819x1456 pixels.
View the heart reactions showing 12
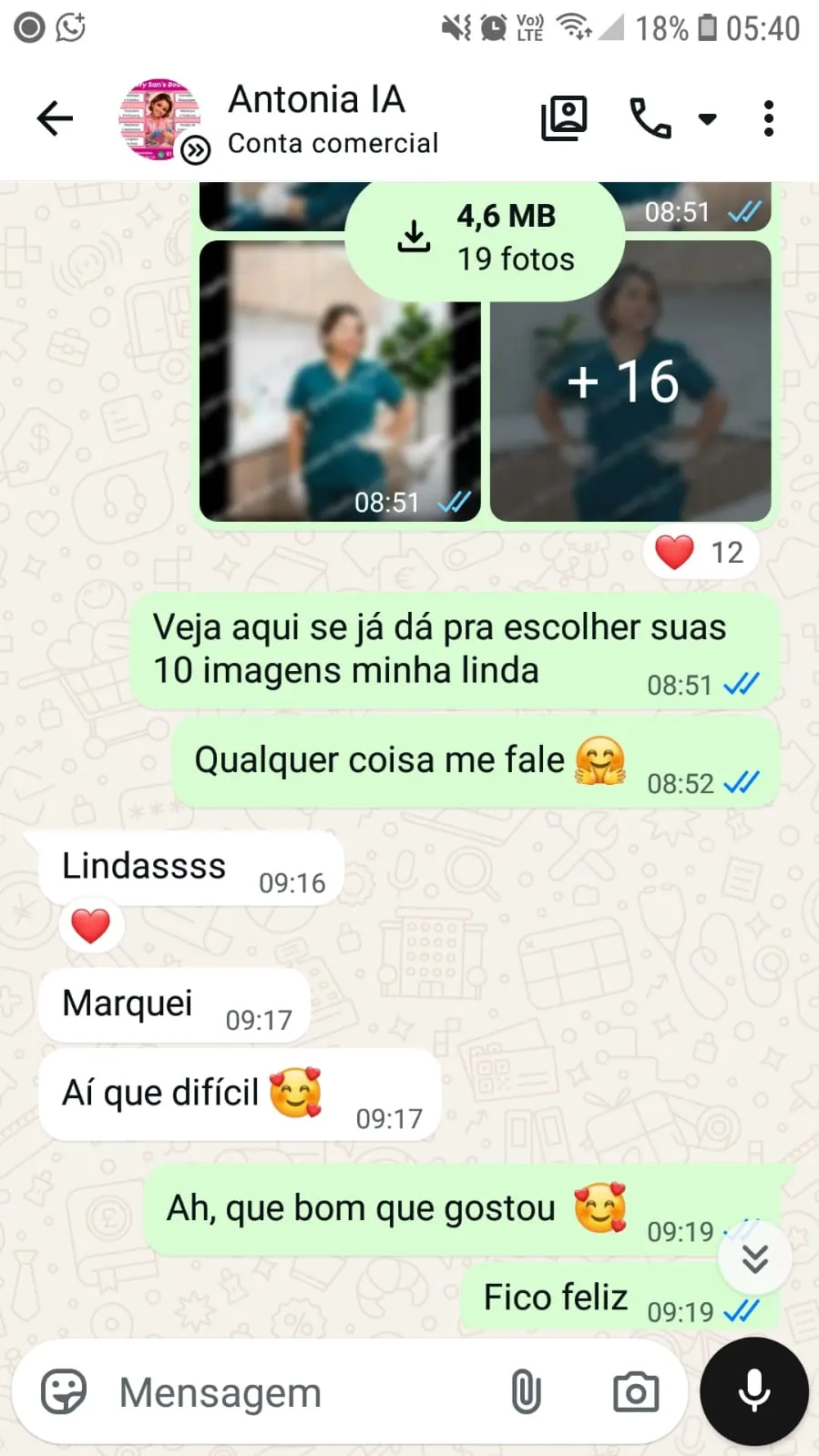(x=700, y=551)
